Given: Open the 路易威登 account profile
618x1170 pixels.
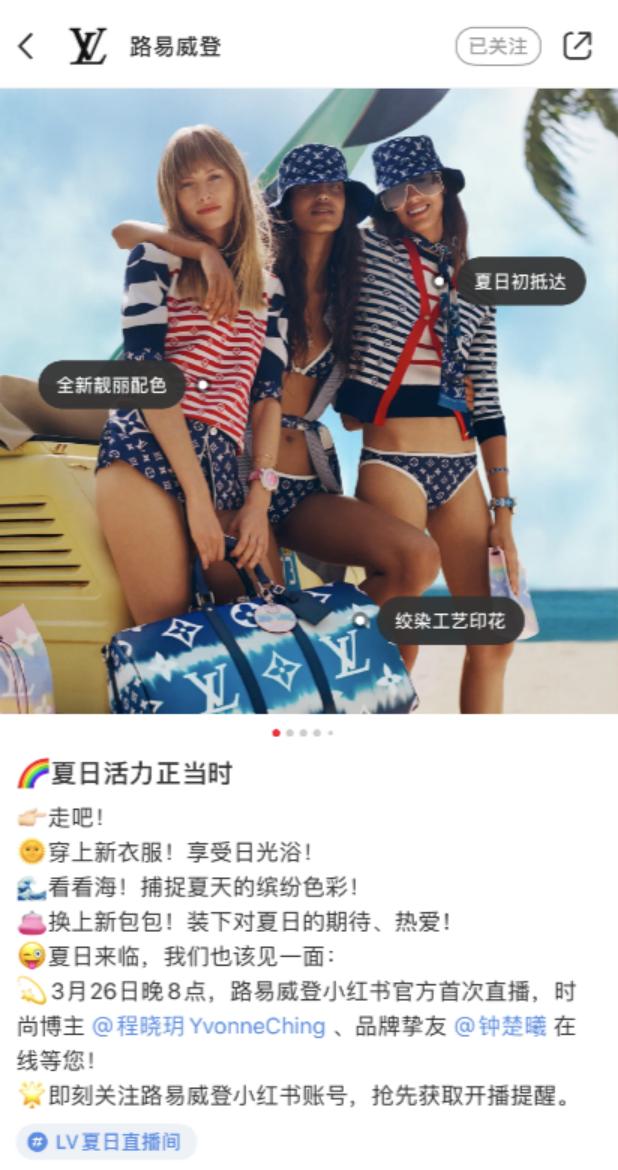Looking at the screenshot, I should tap(175, 46).
